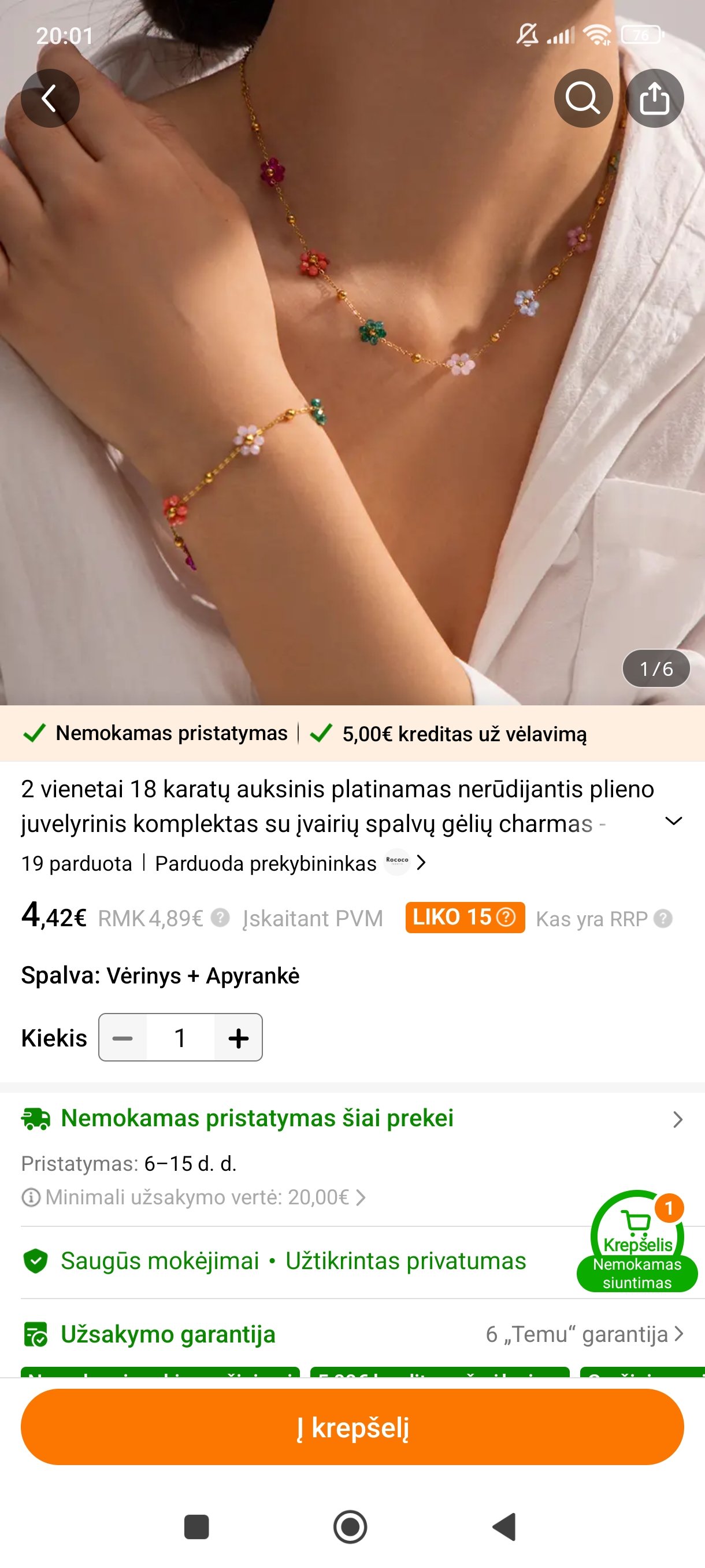Open the search magnifier icon
The image size is (705, 1568).
pos(582,98)
